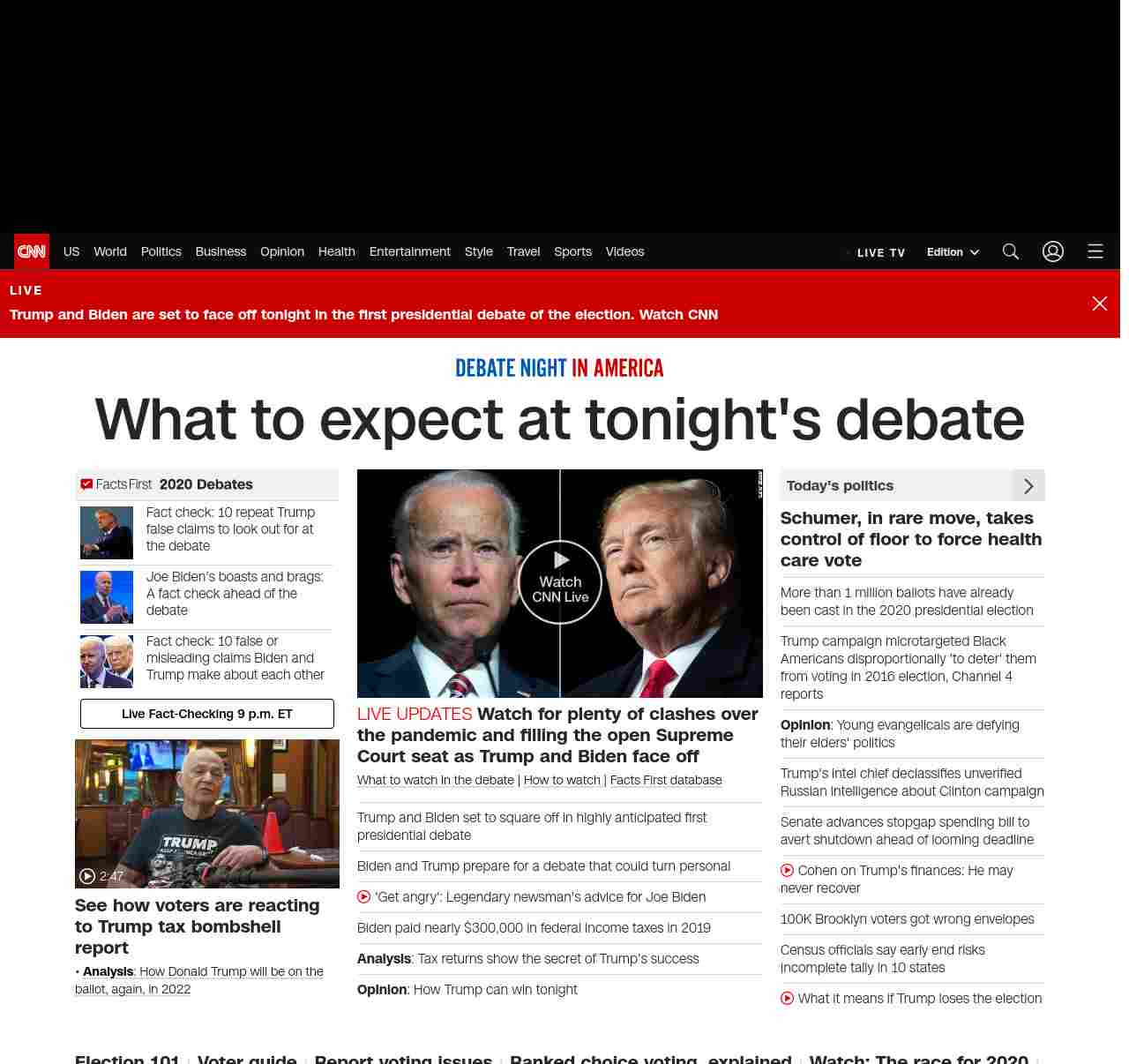This screenshot has height=1064, width=1129.
Task: Open the user account icon
Action: click(x=1053, y=251)
